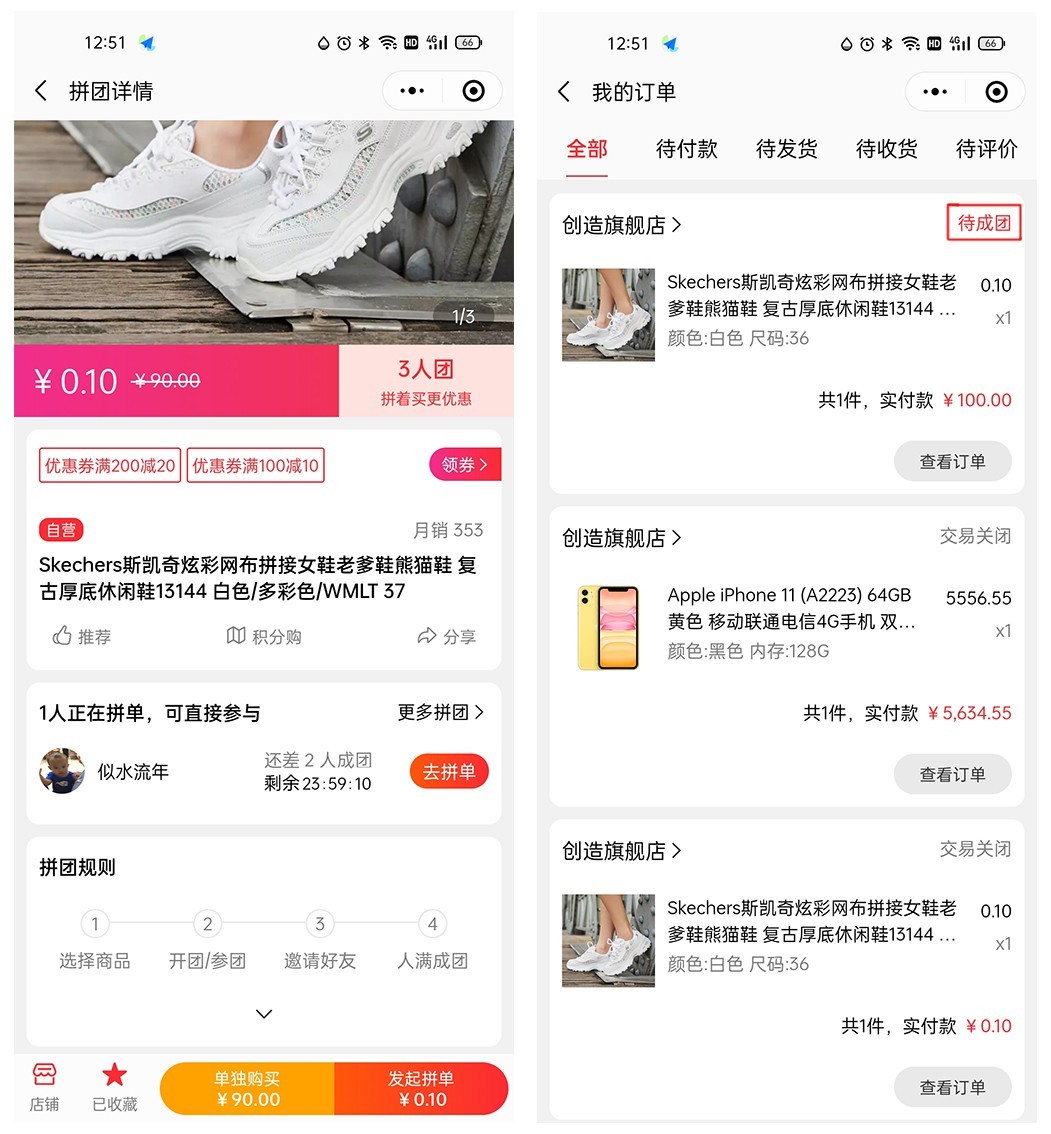Switch to the 待发货 tab
1051x1134 pixels.
point(786,149)
